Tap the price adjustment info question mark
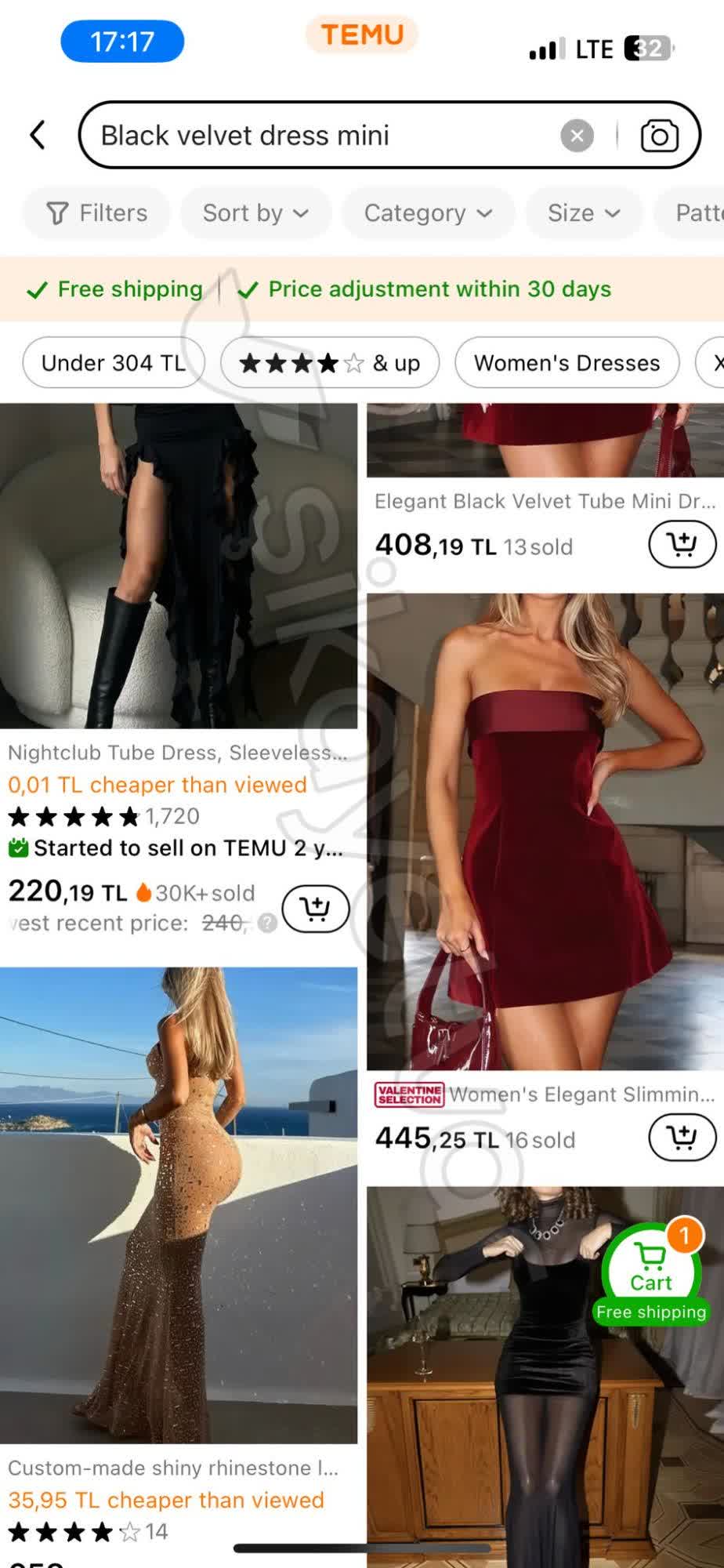Viewport: 724px width, 1568px height. [266, 923]
